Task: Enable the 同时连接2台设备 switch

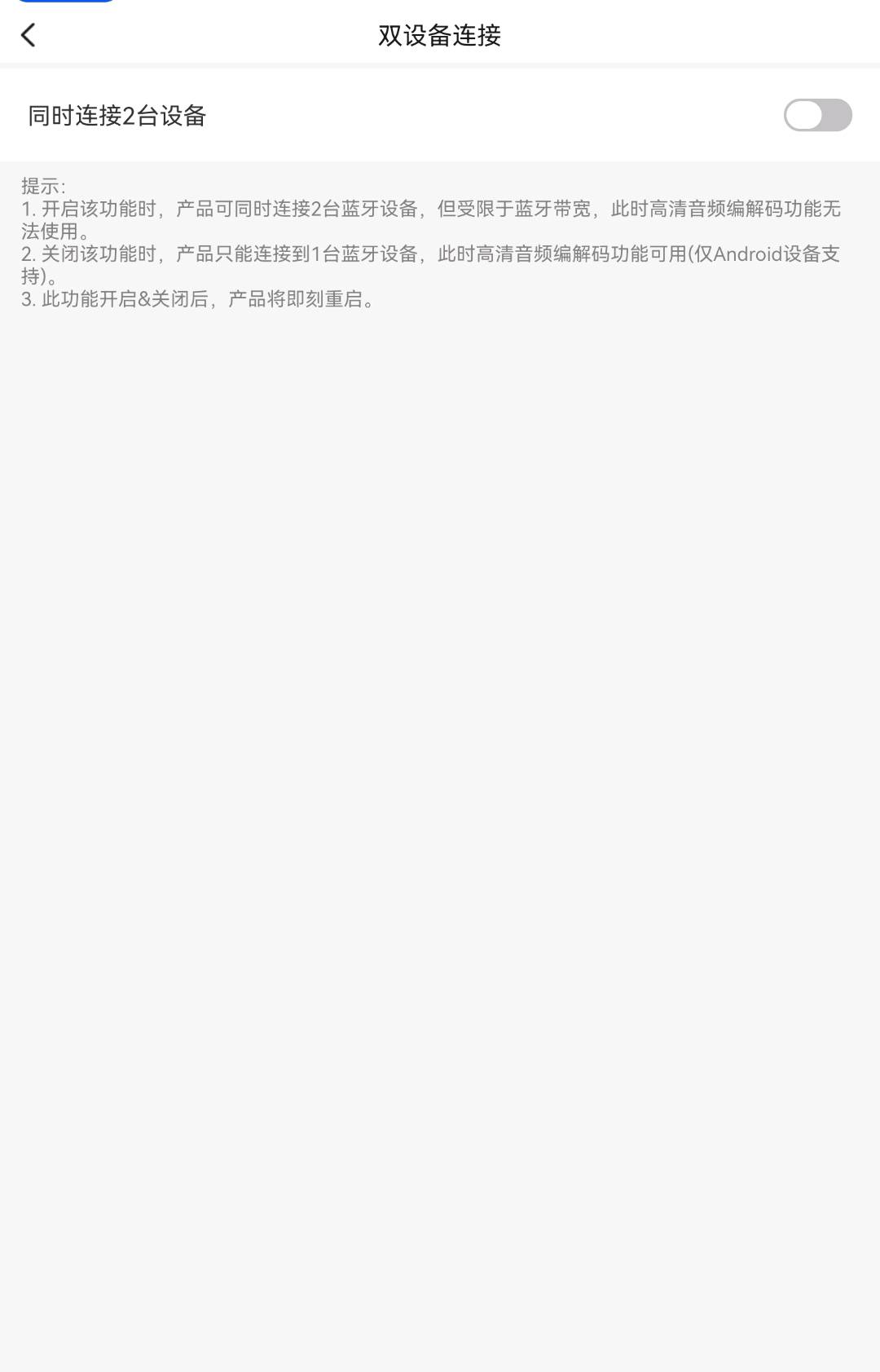Action: tap(817, 115)
